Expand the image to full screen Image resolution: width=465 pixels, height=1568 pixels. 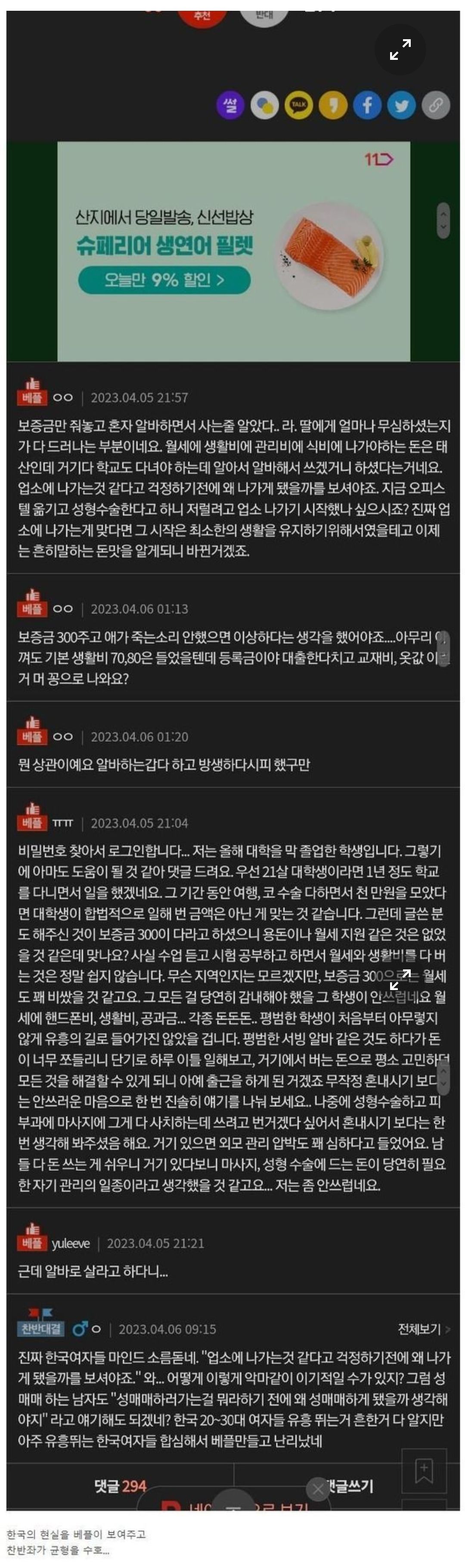tap(400, 49)
